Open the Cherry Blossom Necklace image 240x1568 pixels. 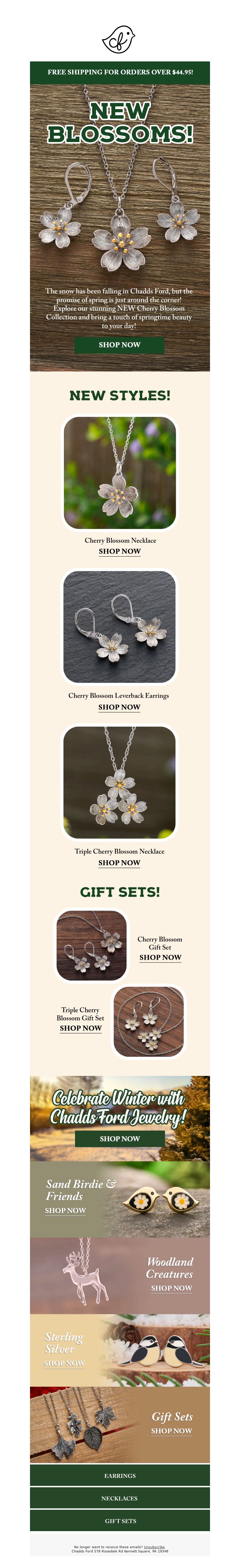point(119,472)
